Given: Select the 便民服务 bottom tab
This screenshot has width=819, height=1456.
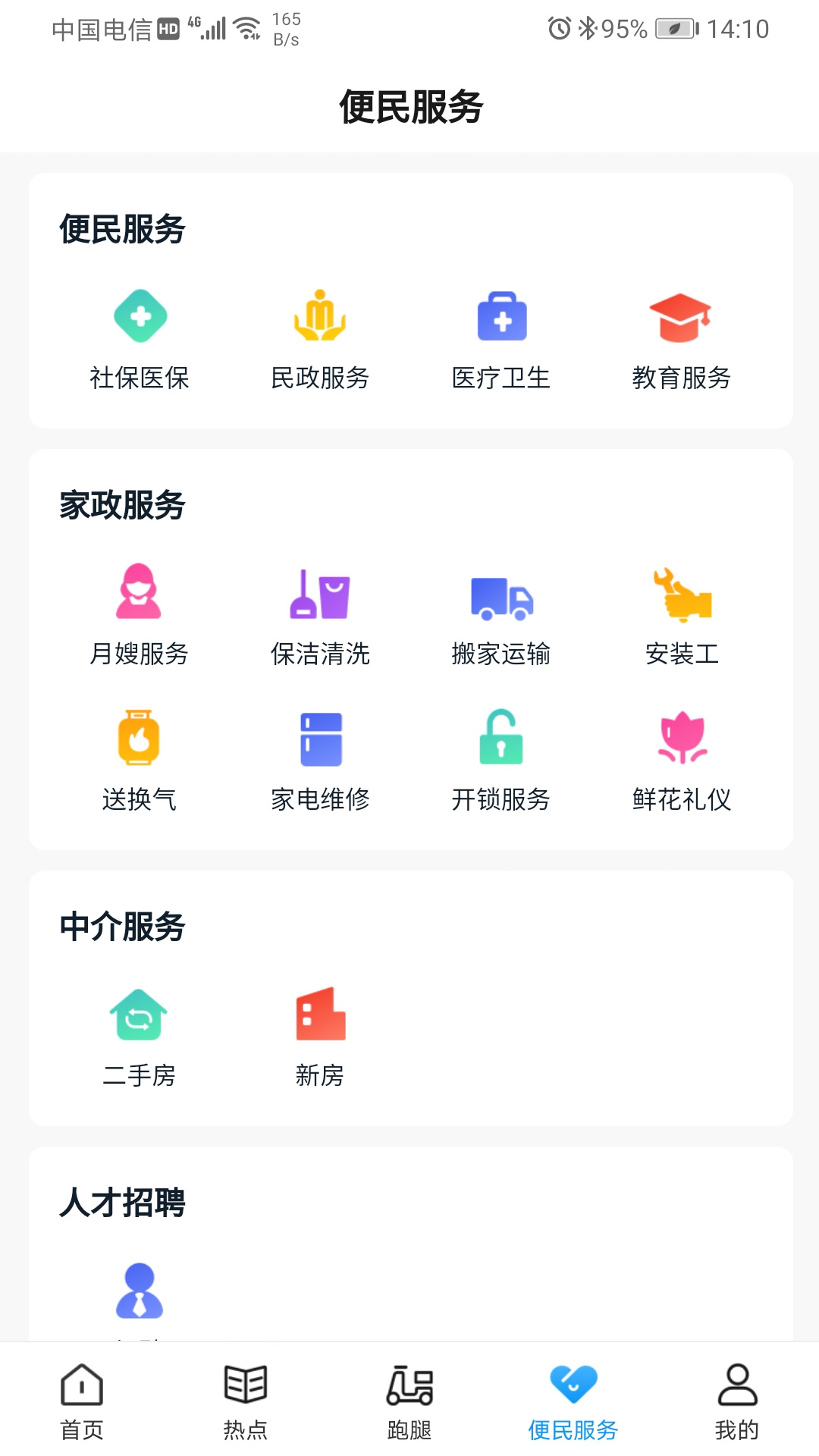Looking at the screenshot, I should point(573,1401).
